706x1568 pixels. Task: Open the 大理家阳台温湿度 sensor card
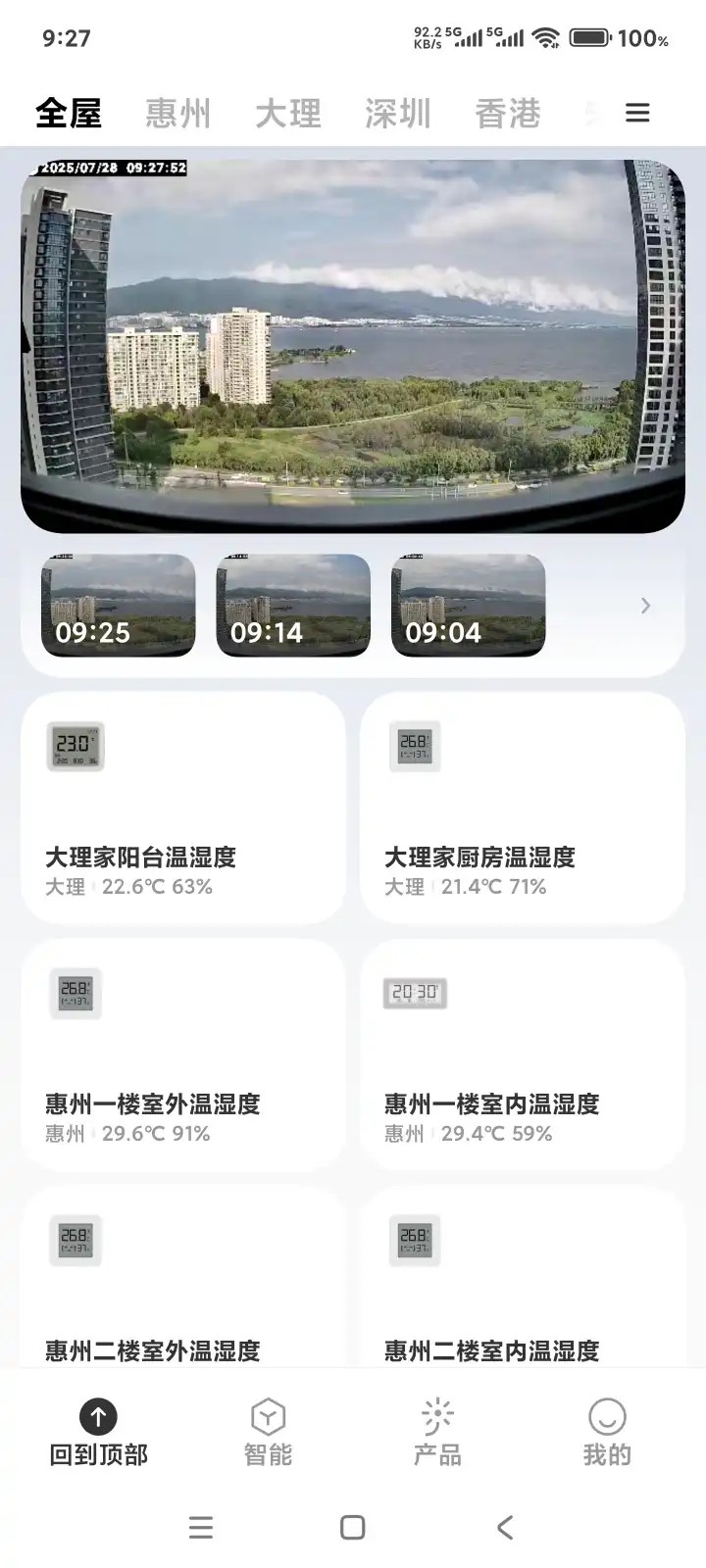(x=183, y=808)
